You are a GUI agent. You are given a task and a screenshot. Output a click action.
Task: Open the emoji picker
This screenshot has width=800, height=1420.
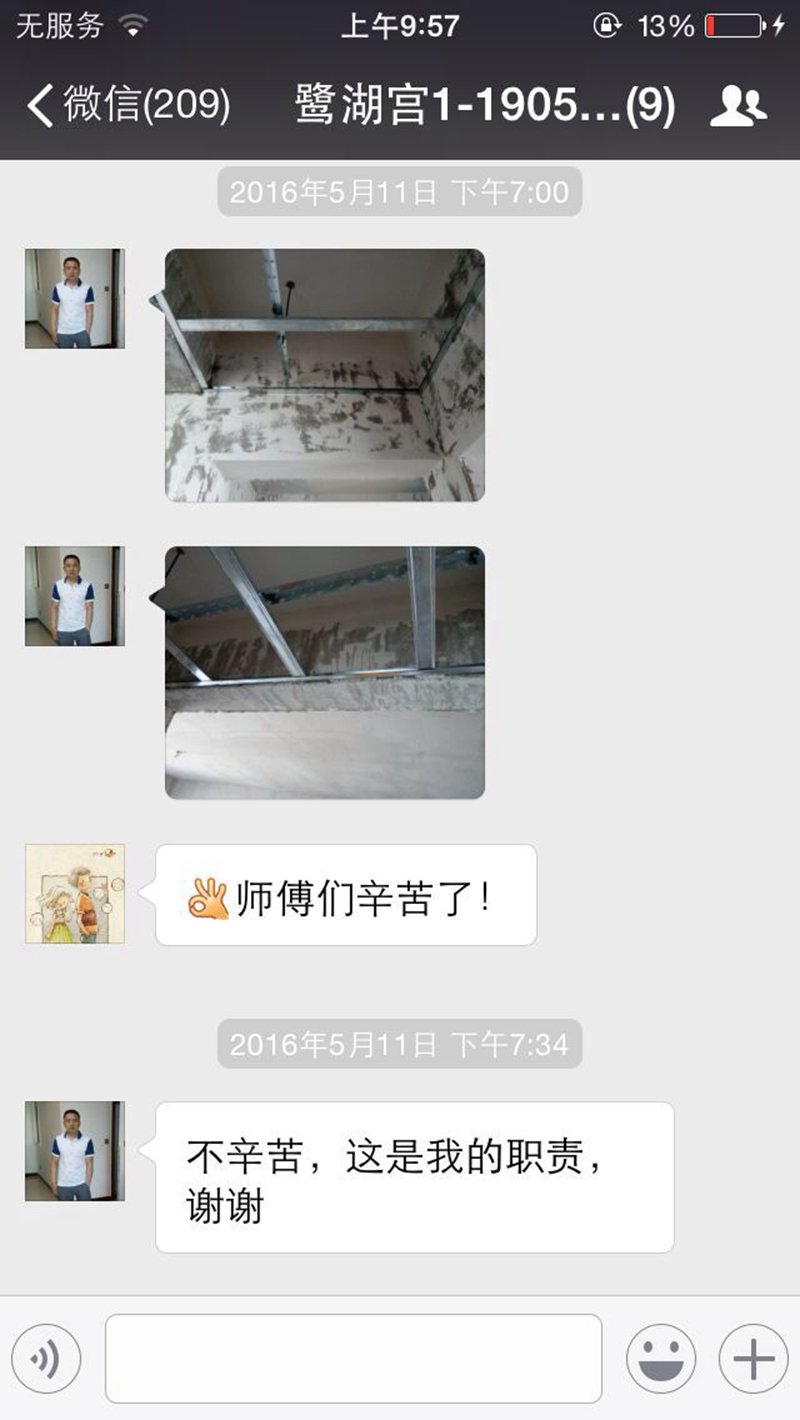(x=661, y=1358)
